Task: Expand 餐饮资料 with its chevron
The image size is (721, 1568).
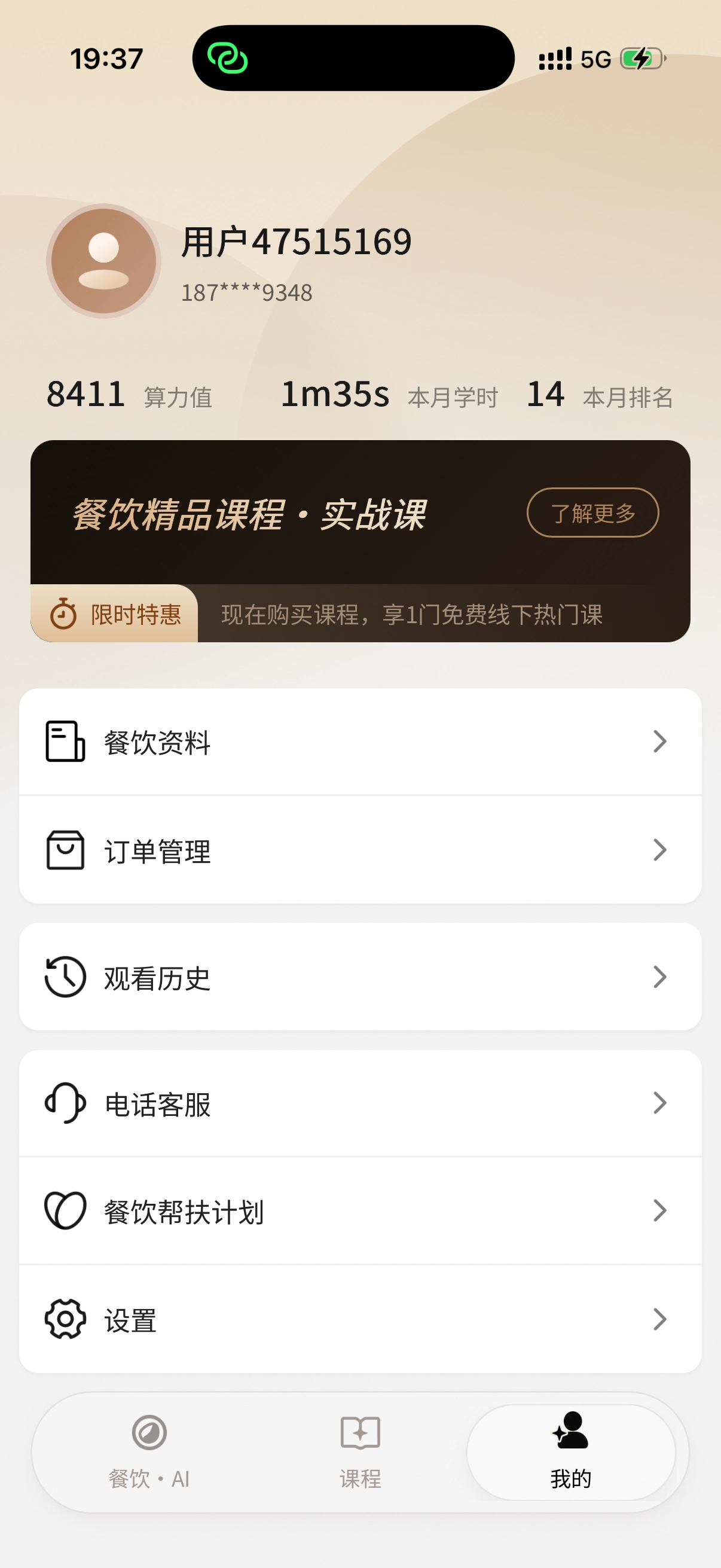Action: [661, 742]
